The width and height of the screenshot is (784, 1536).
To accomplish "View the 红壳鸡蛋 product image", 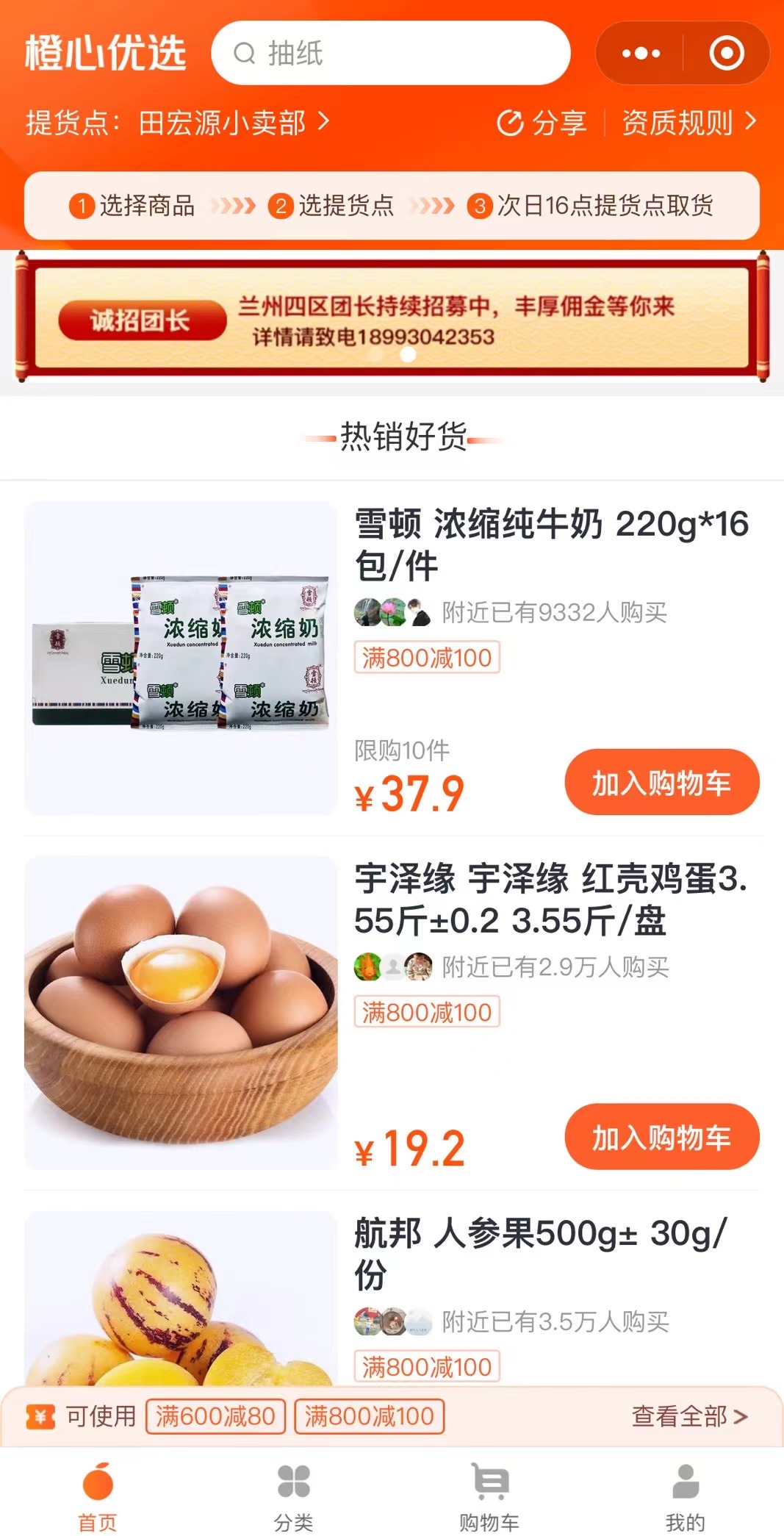I will [181, 1012].
